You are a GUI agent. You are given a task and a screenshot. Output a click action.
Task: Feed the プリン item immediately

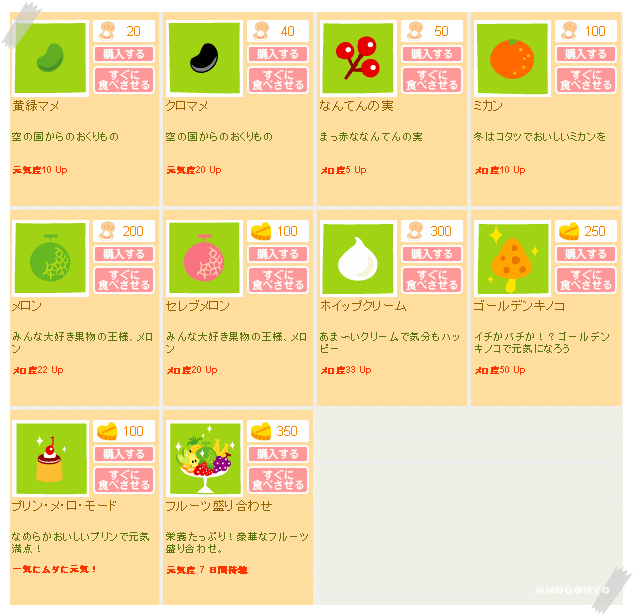coord(124,480)
